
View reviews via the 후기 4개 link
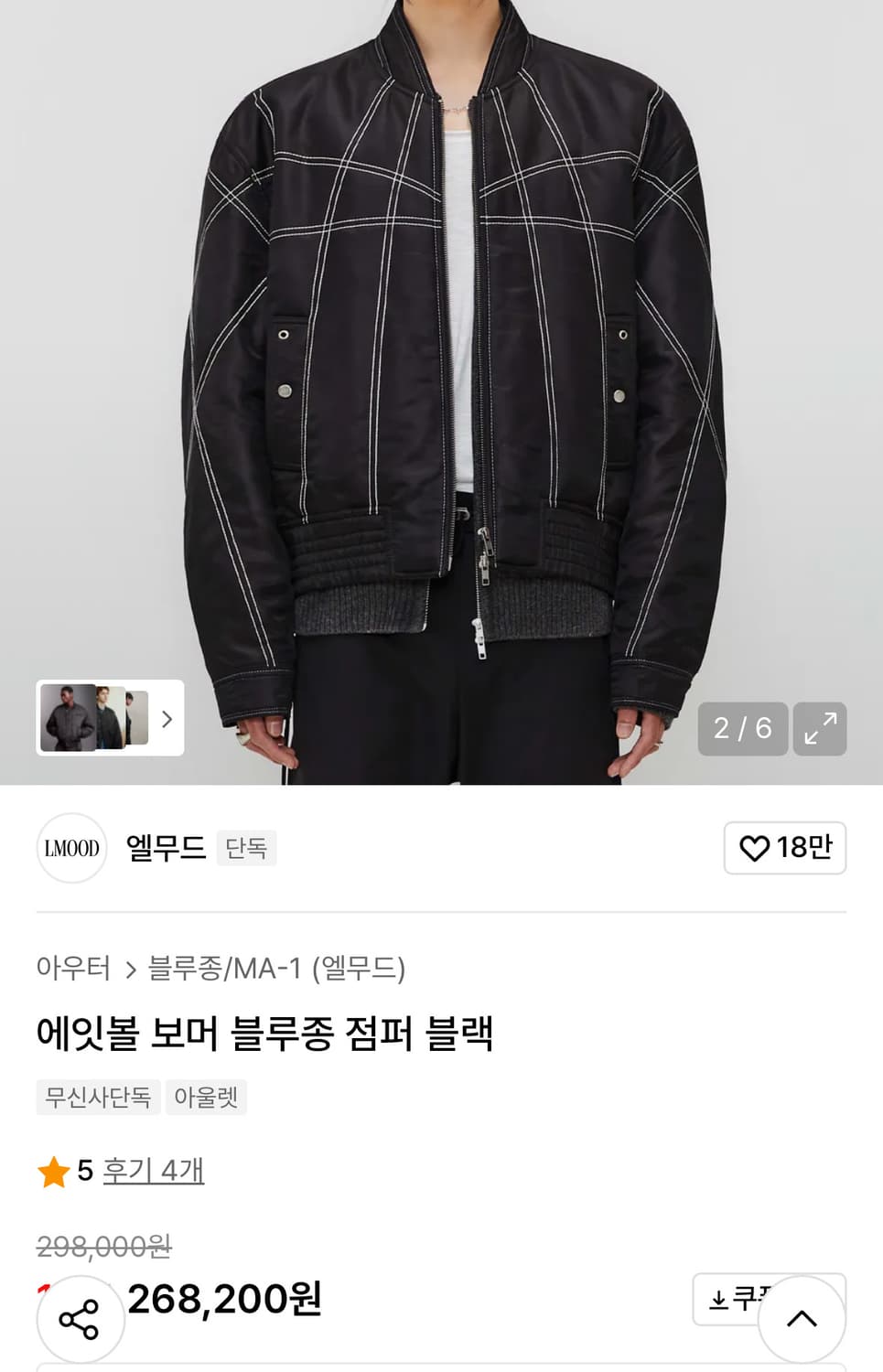(152, 1171)
